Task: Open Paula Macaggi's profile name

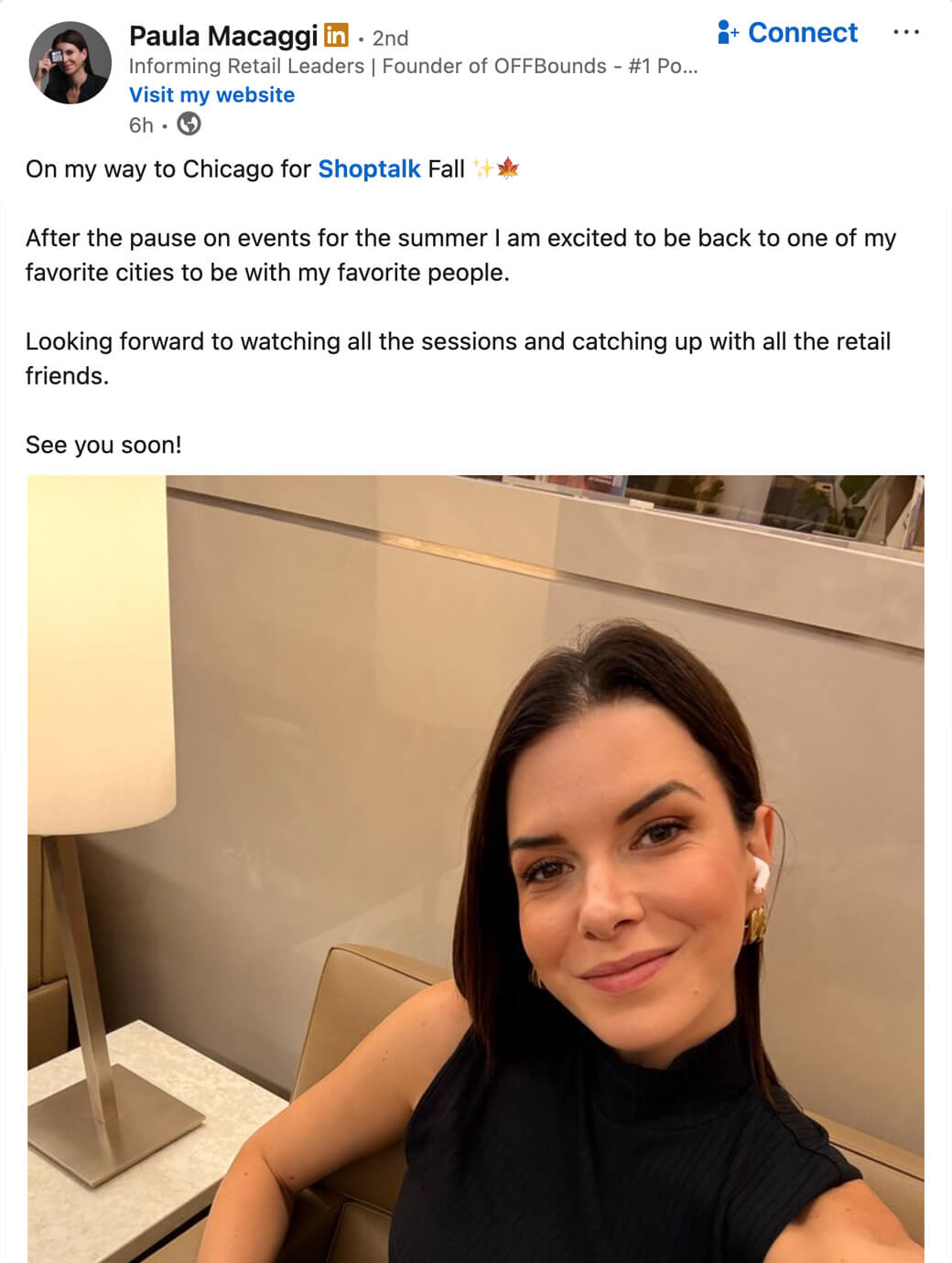Action: click(x=223, y=37)
